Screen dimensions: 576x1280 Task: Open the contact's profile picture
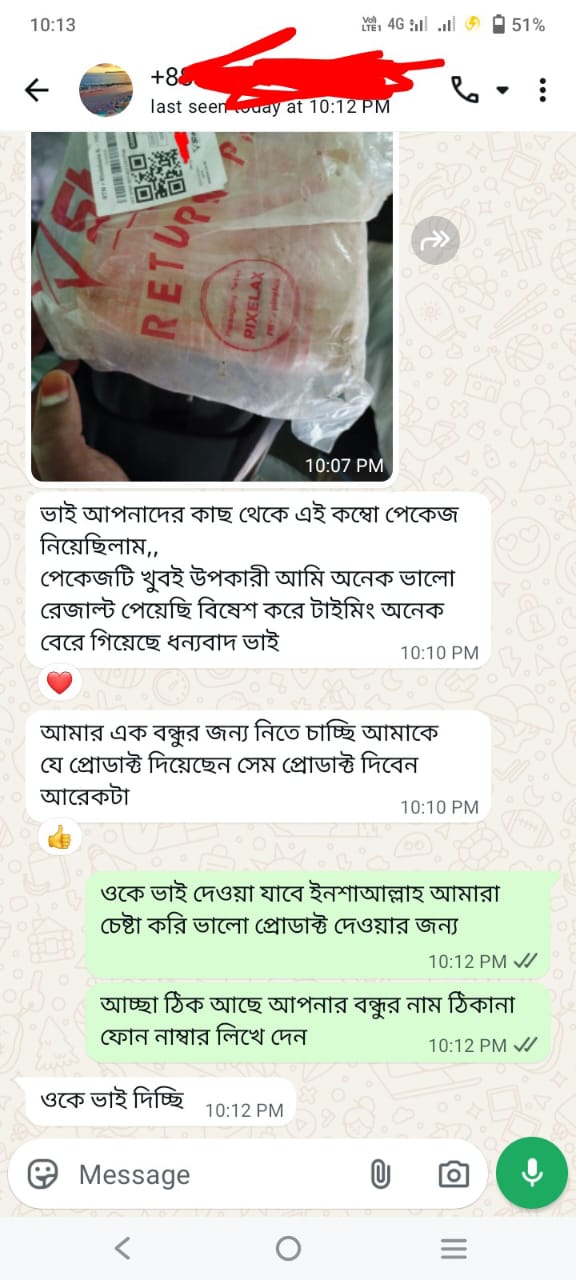[106, 90]
